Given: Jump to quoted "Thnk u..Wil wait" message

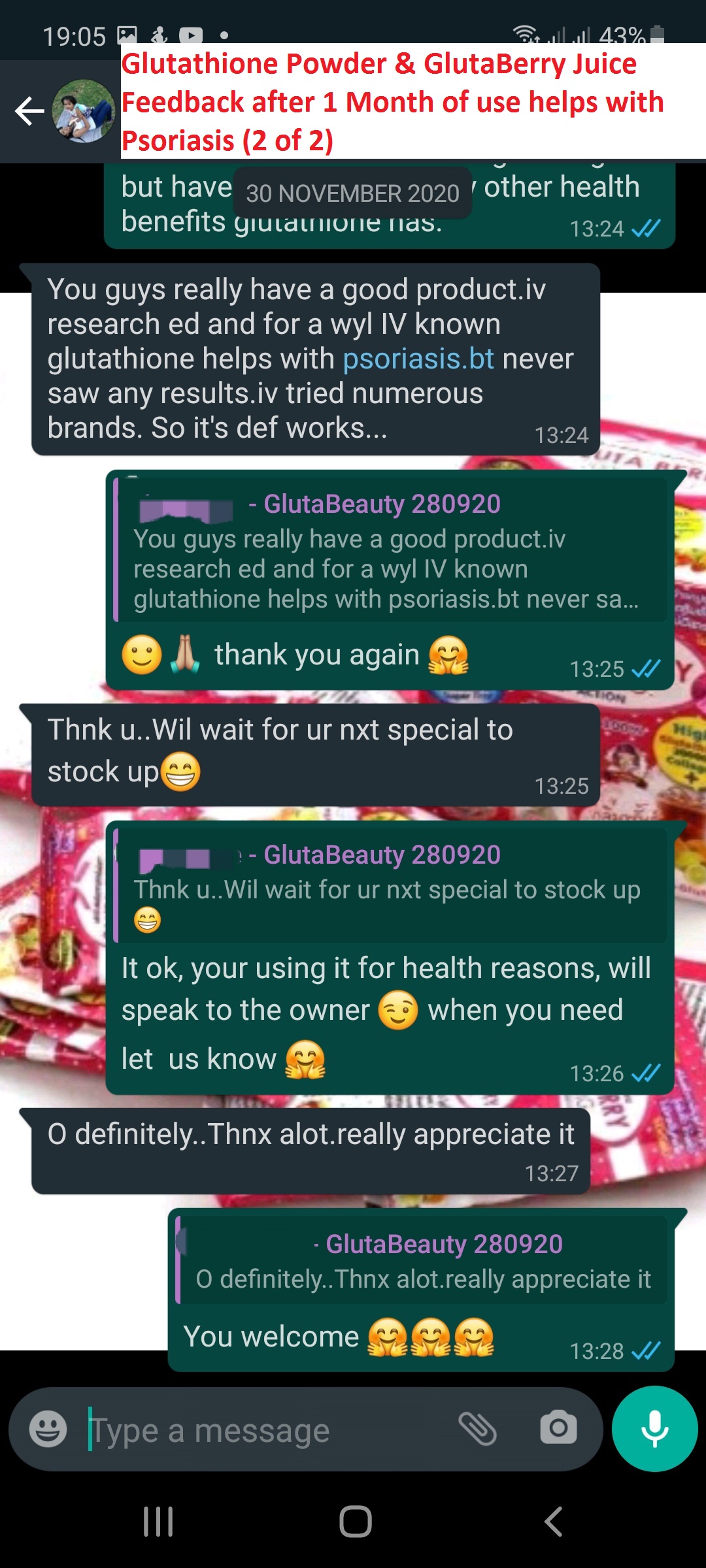Looking at the screenshot, I should (390, 885).
